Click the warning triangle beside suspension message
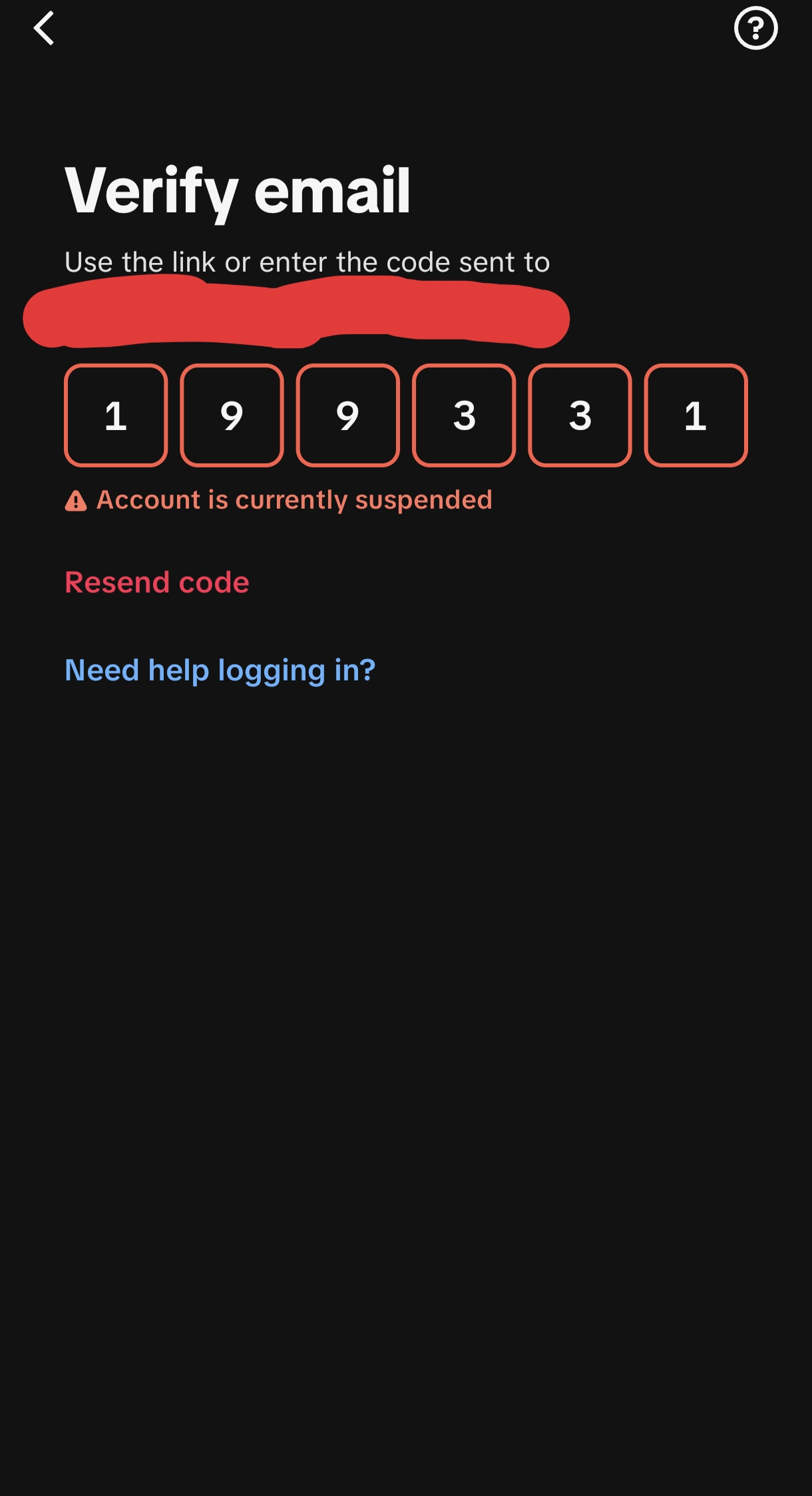Image resolution: width=812 pixels, height=1496 pixels. pos(76,501)
